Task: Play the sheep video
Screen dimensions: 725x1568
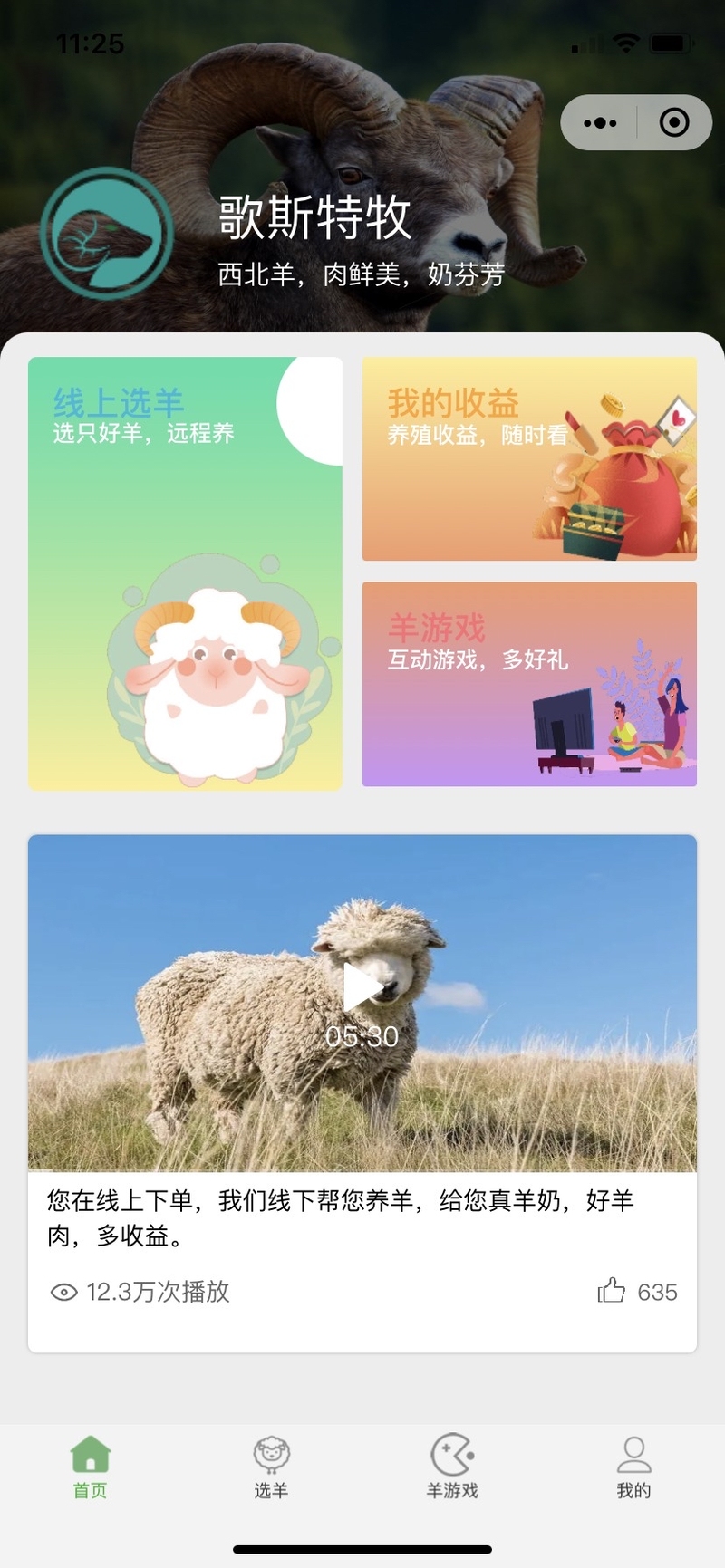Action: click(x=362, y=987)
